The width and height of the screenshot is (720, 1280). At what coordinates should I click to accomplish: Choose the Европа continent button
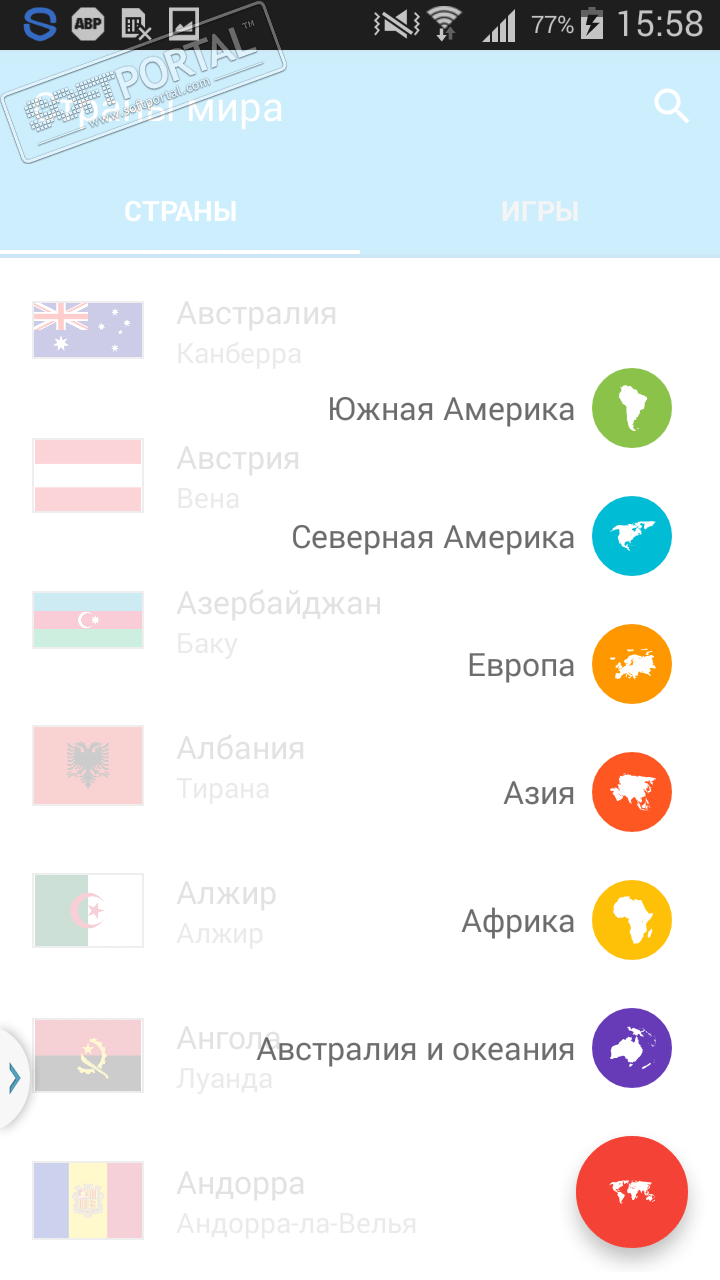coord(631,664)
